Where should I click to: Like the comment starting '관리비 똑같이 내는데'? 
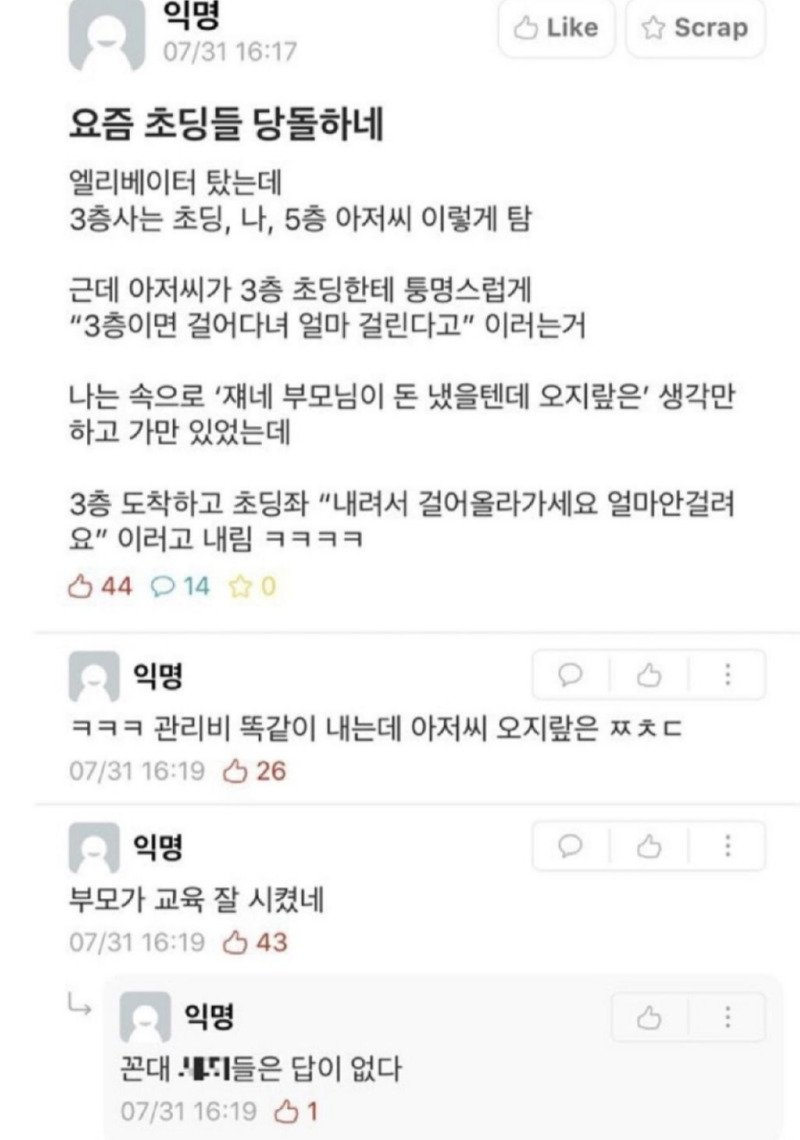649,675
